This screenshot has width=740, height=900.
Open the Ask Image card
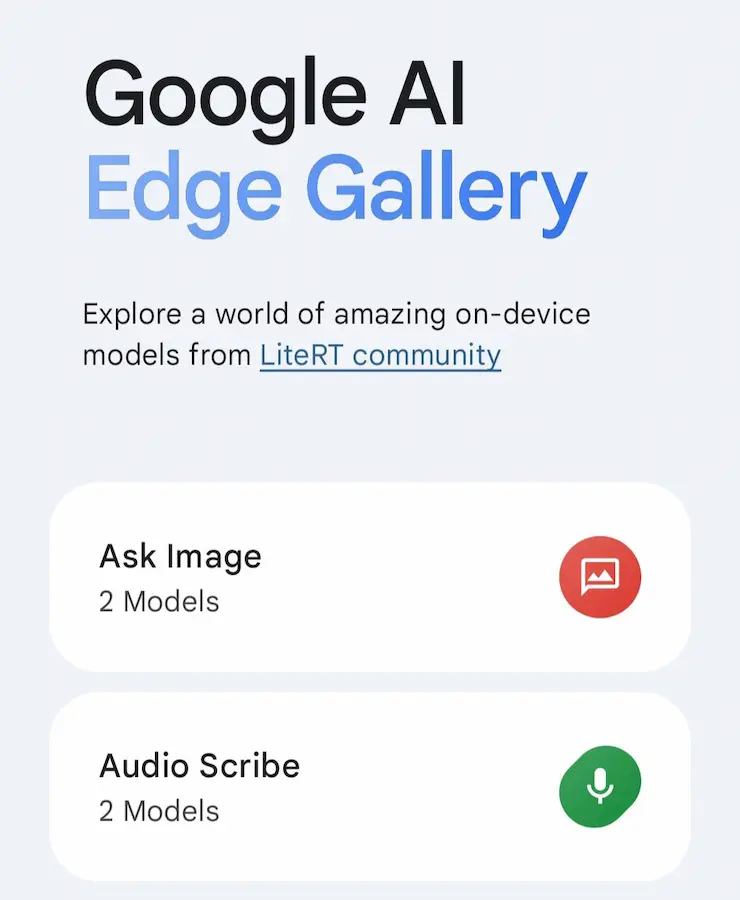[x=369, y=577]
